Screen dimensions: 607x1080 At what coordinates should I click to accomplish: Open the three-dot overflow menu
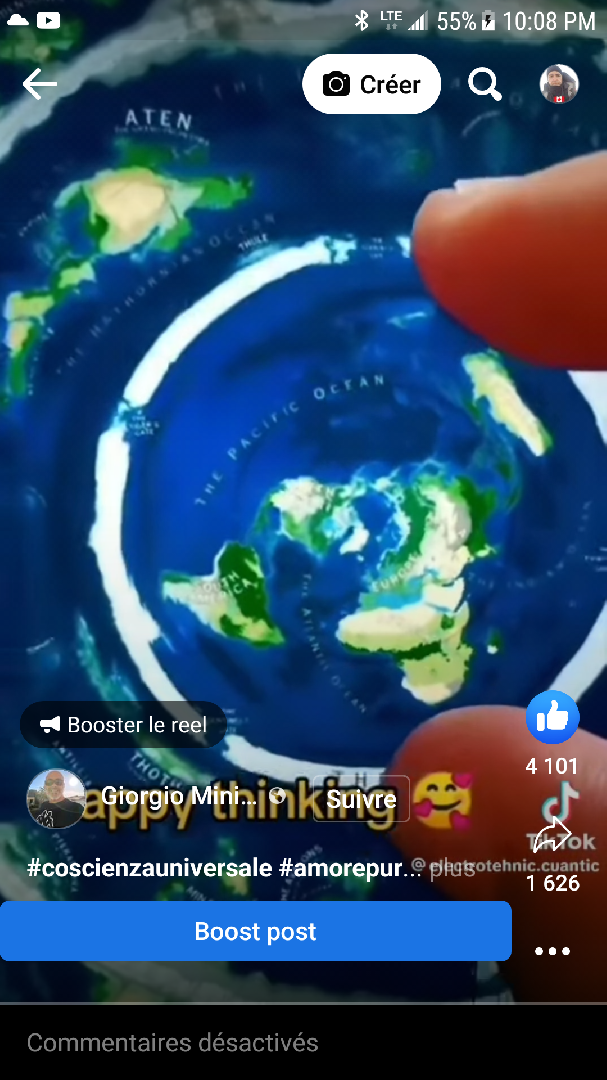(552, 951)
